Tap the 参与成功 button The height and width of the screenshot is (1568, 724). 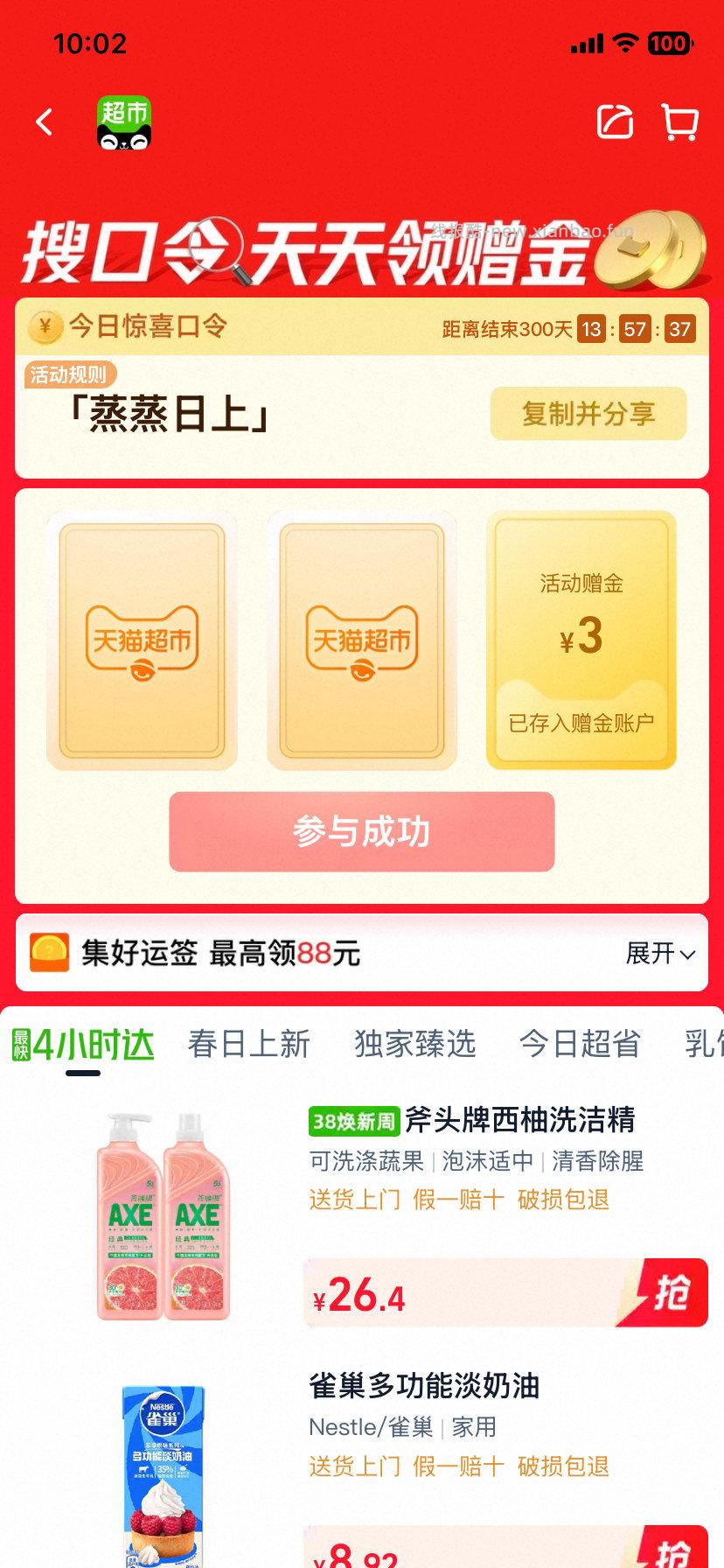(362, 833)
